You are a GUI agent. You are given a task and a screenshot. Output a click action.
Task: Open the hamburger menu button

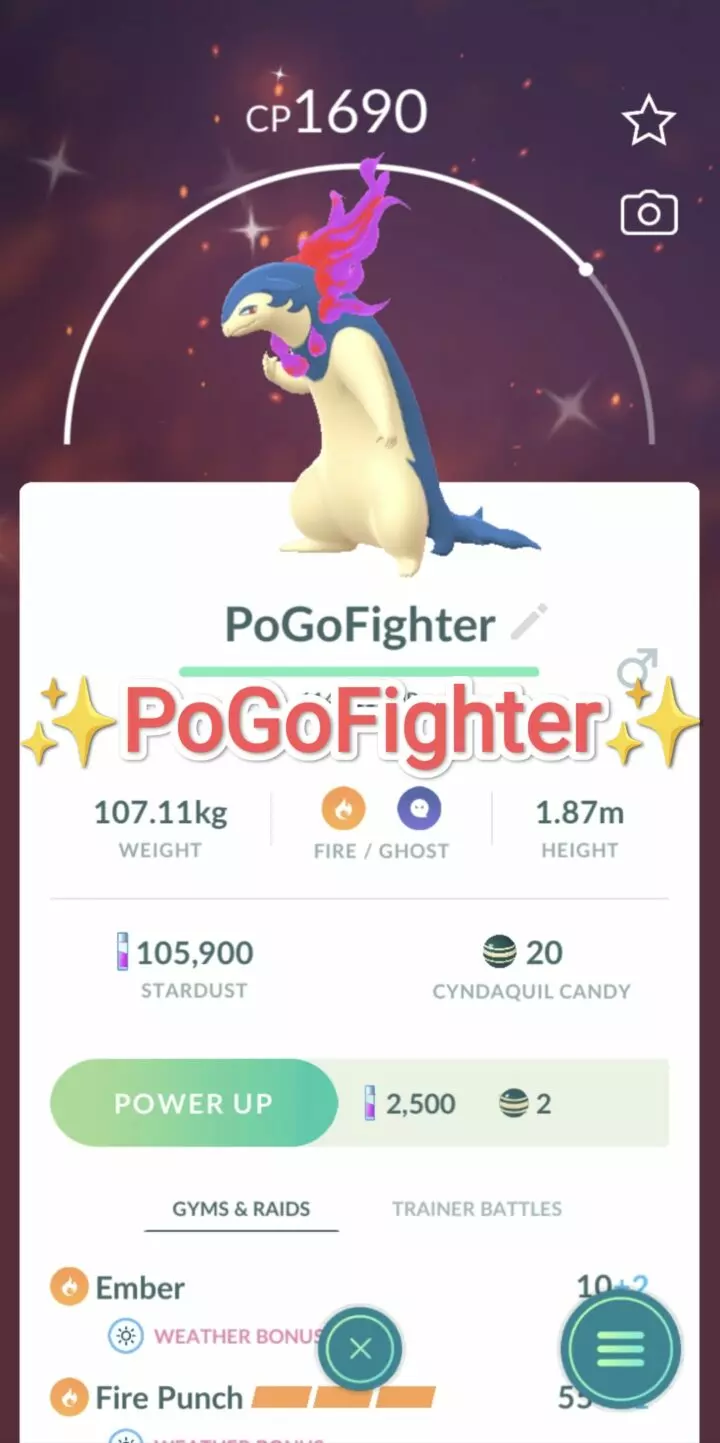point(621,1350)
